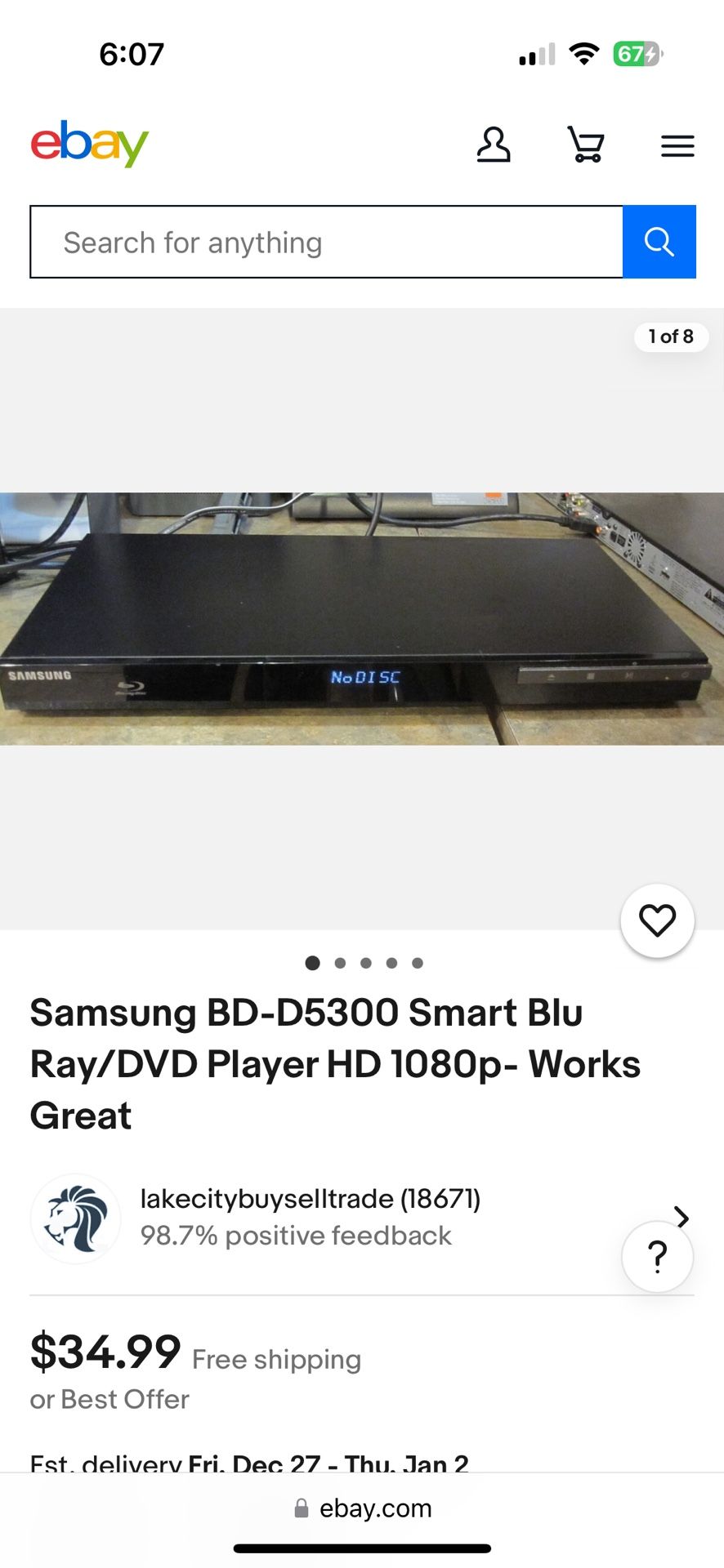Image resolution: width=724 pixels, height=1568 pixels.
Task: Tap the ebay.com address bar
Action: tap(363, 1508)
